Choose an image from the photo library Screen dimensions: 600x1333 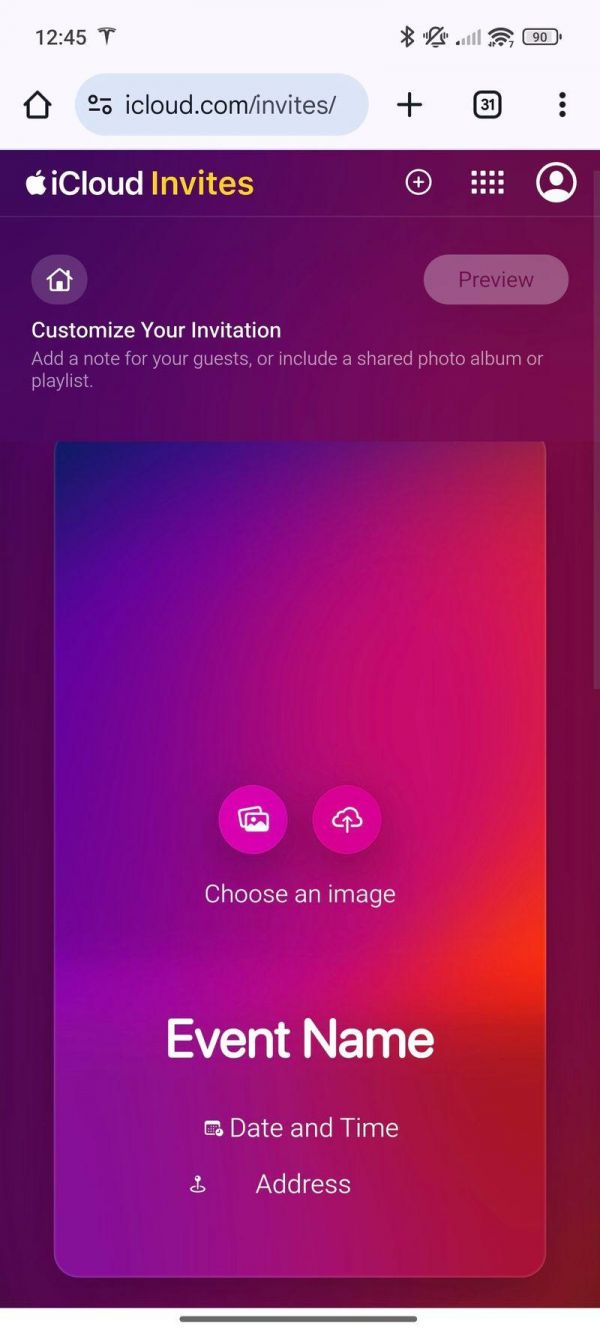pos(253,820)
